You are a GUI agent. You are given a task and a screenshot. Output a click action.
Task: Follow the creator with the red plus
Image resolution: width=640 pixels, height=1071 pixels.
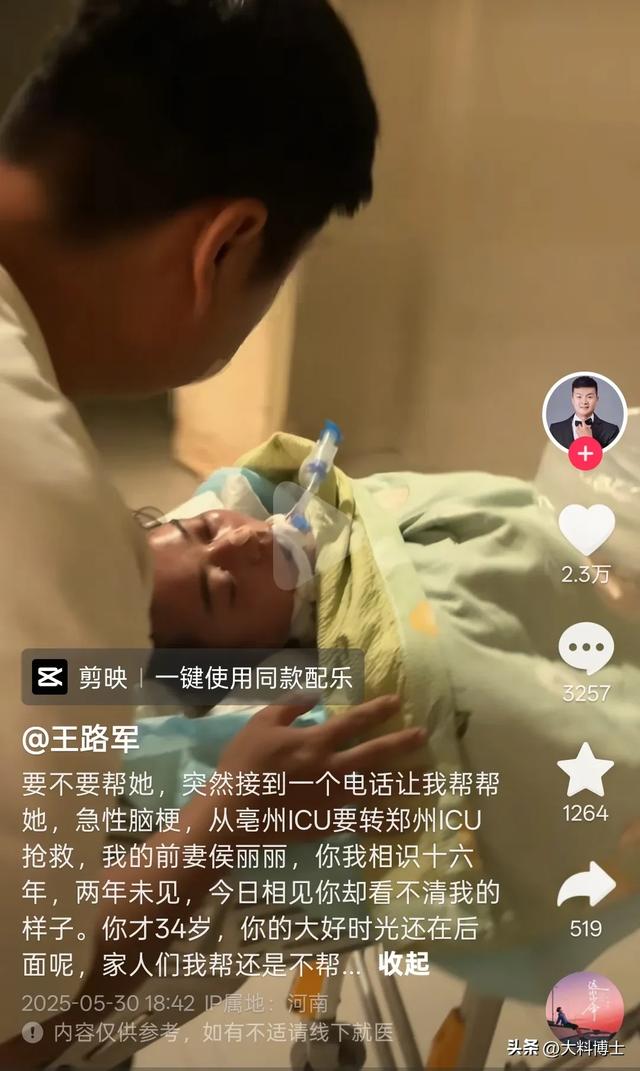point(585,454)
